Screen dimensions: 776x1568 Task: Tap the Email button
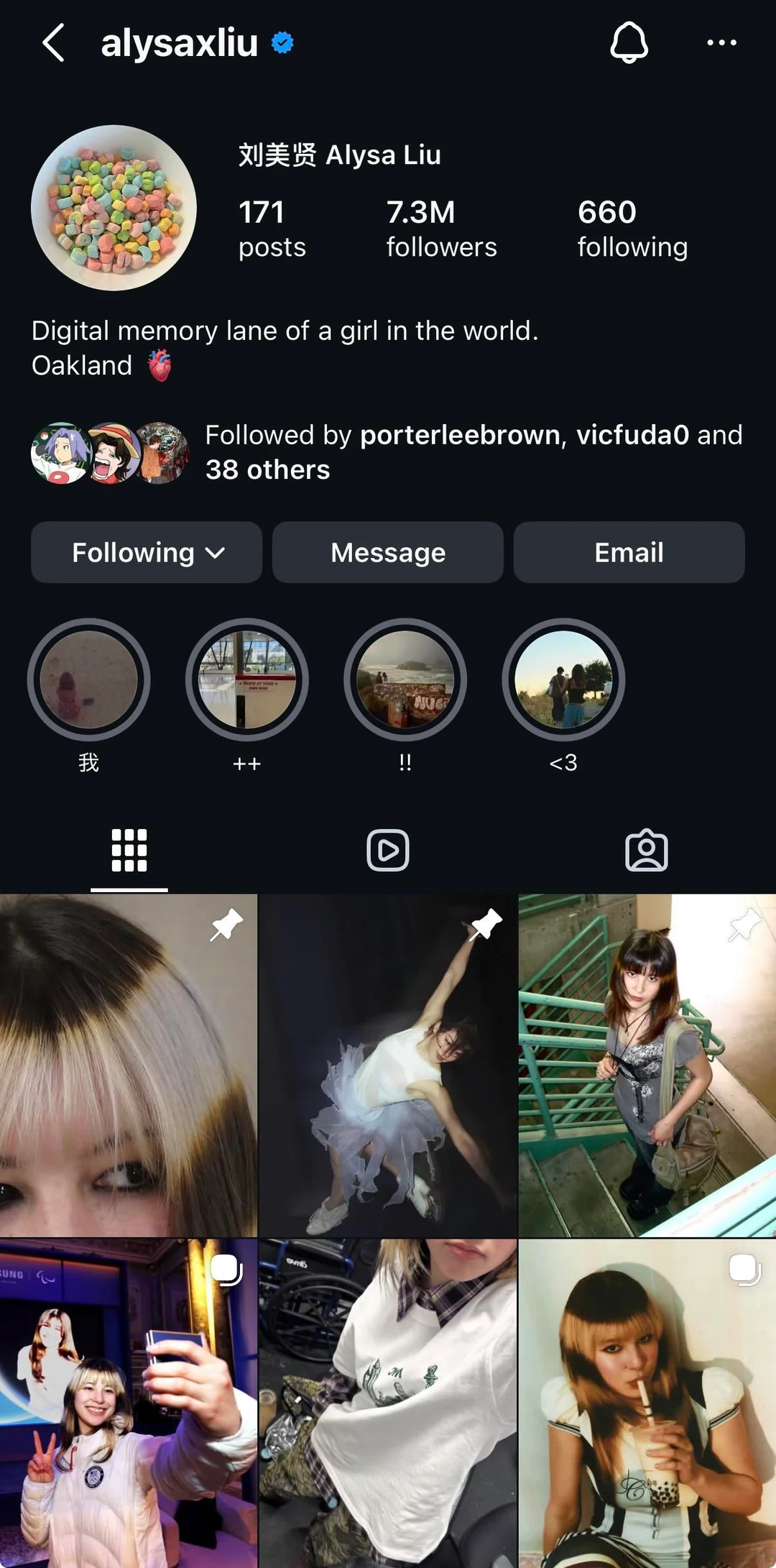click(629, 552)
